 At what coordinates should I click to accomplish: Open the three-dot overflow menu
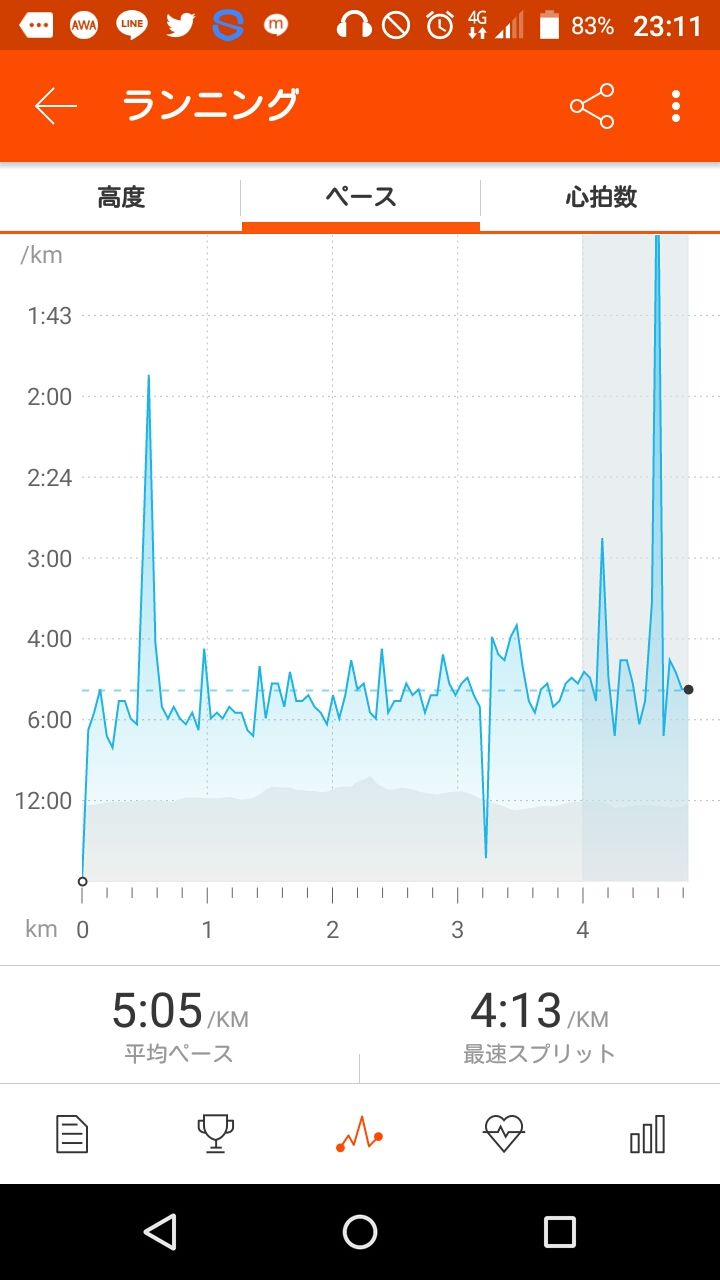coord(676,106)
